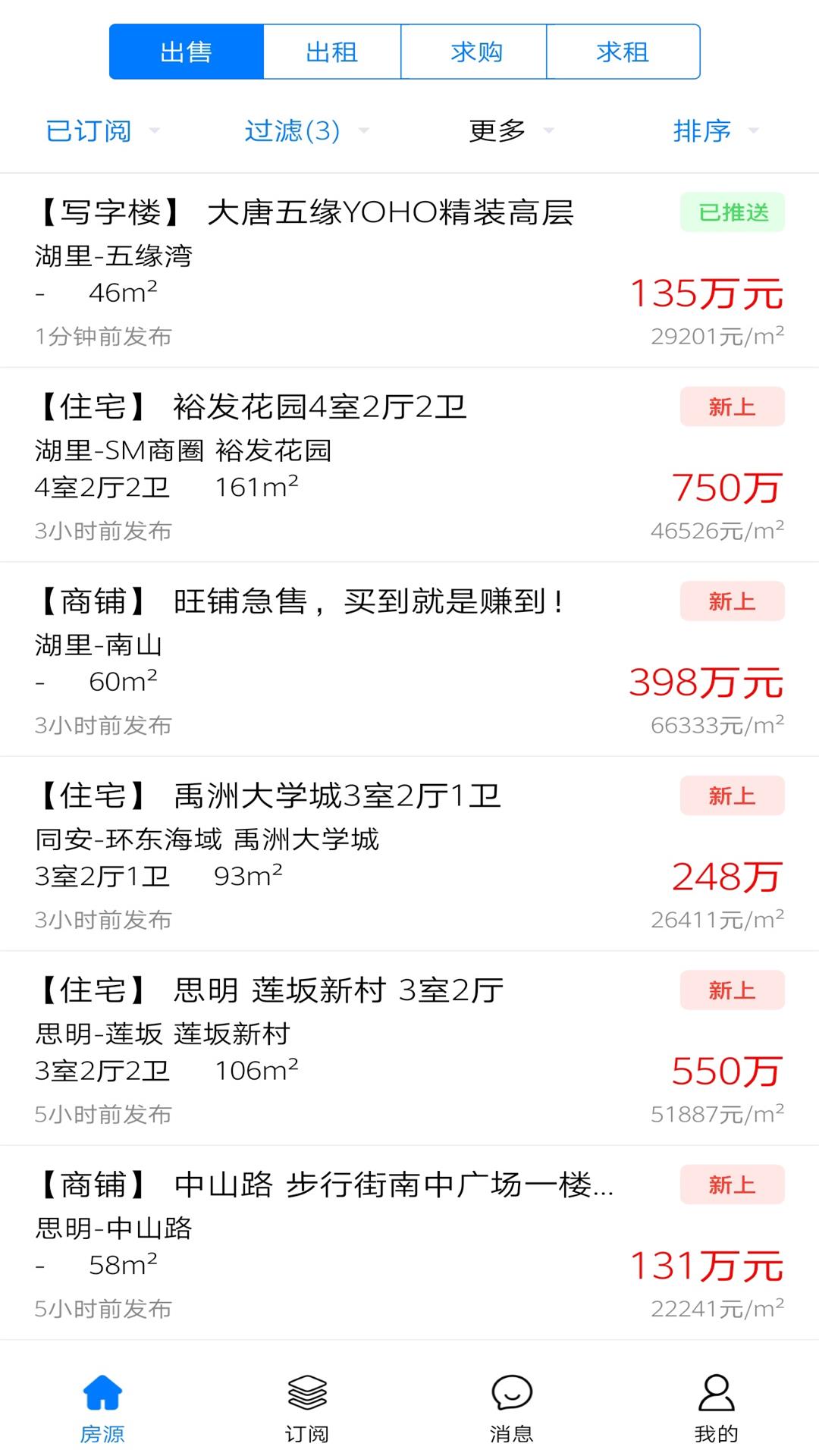
Task: Switch to the 出租 tab
Action: coord(332,52)
